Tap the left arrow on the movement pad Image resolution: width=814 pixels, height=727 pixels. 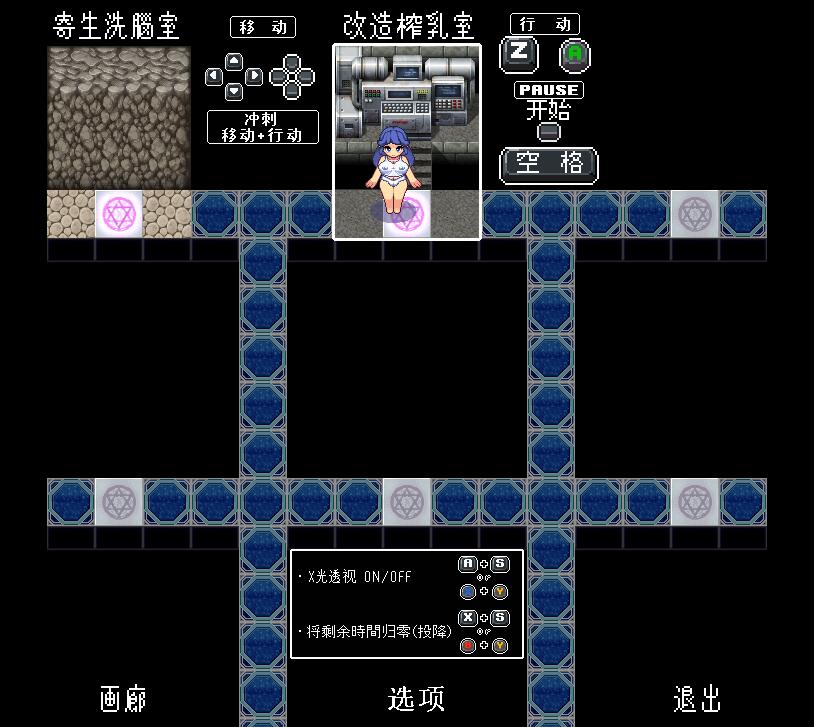[214, 76]
